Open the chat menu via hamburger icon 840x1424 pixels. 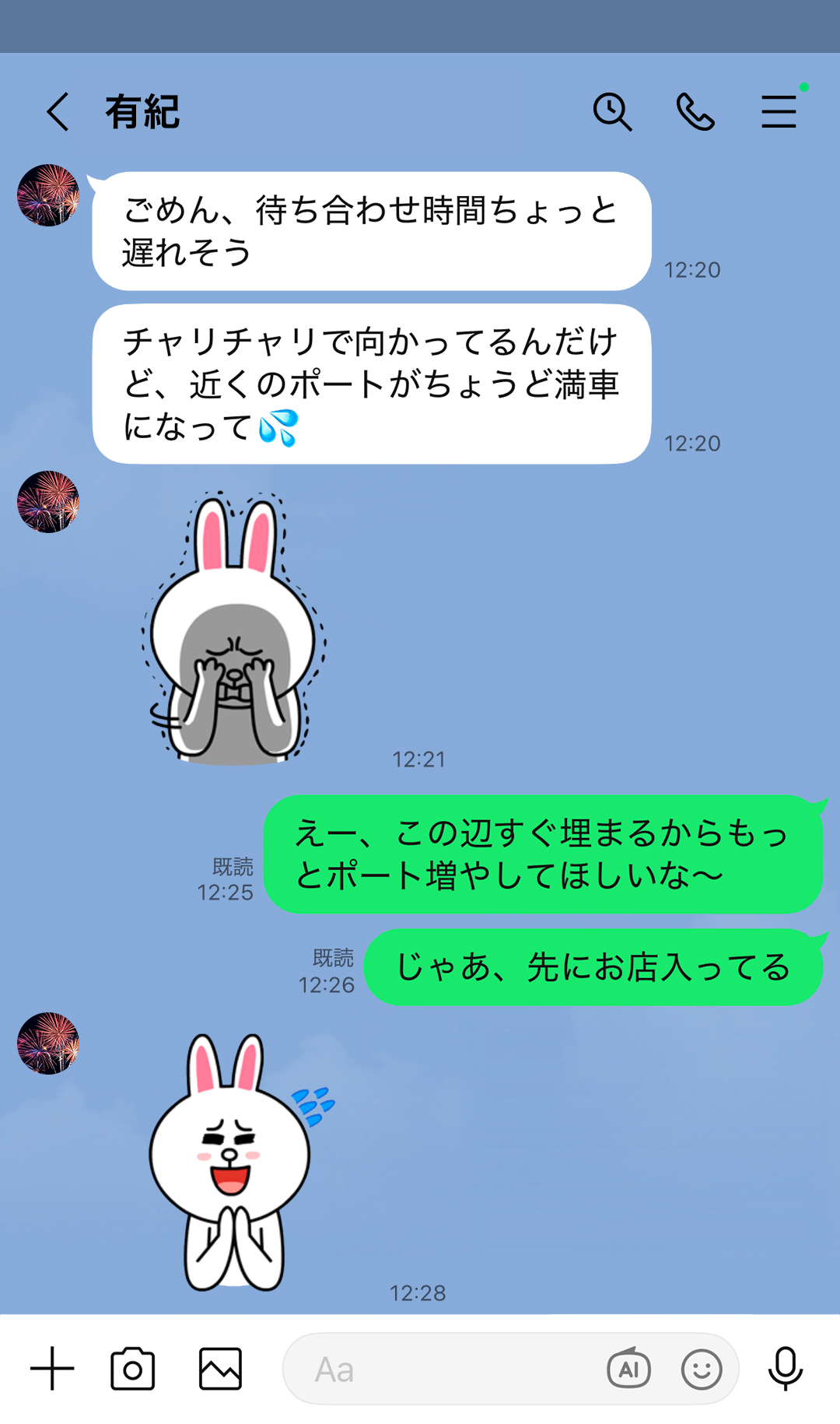pyautogui.click(x=779, y=113)
